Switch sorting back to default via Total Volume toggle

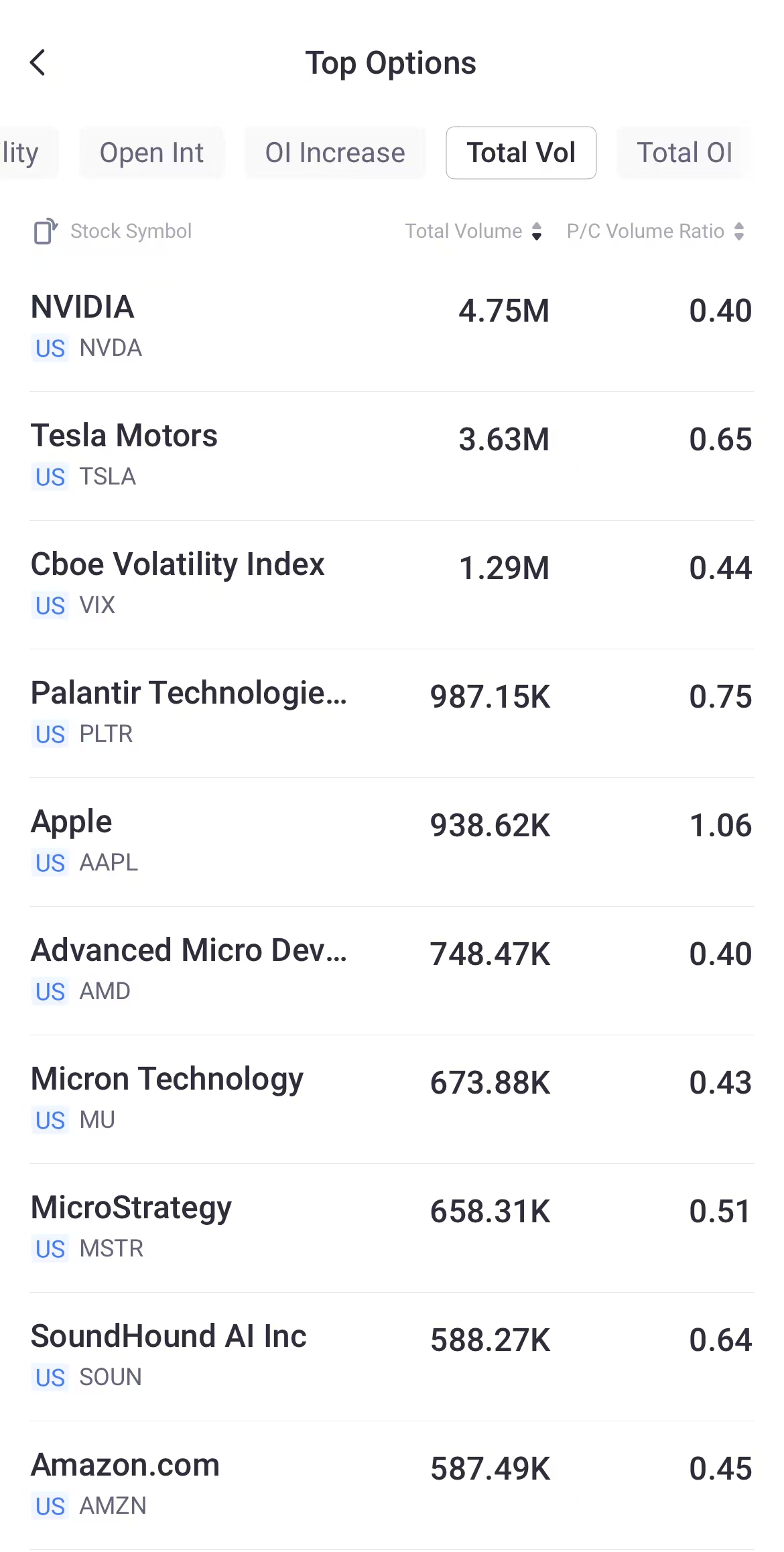(535, 231)
